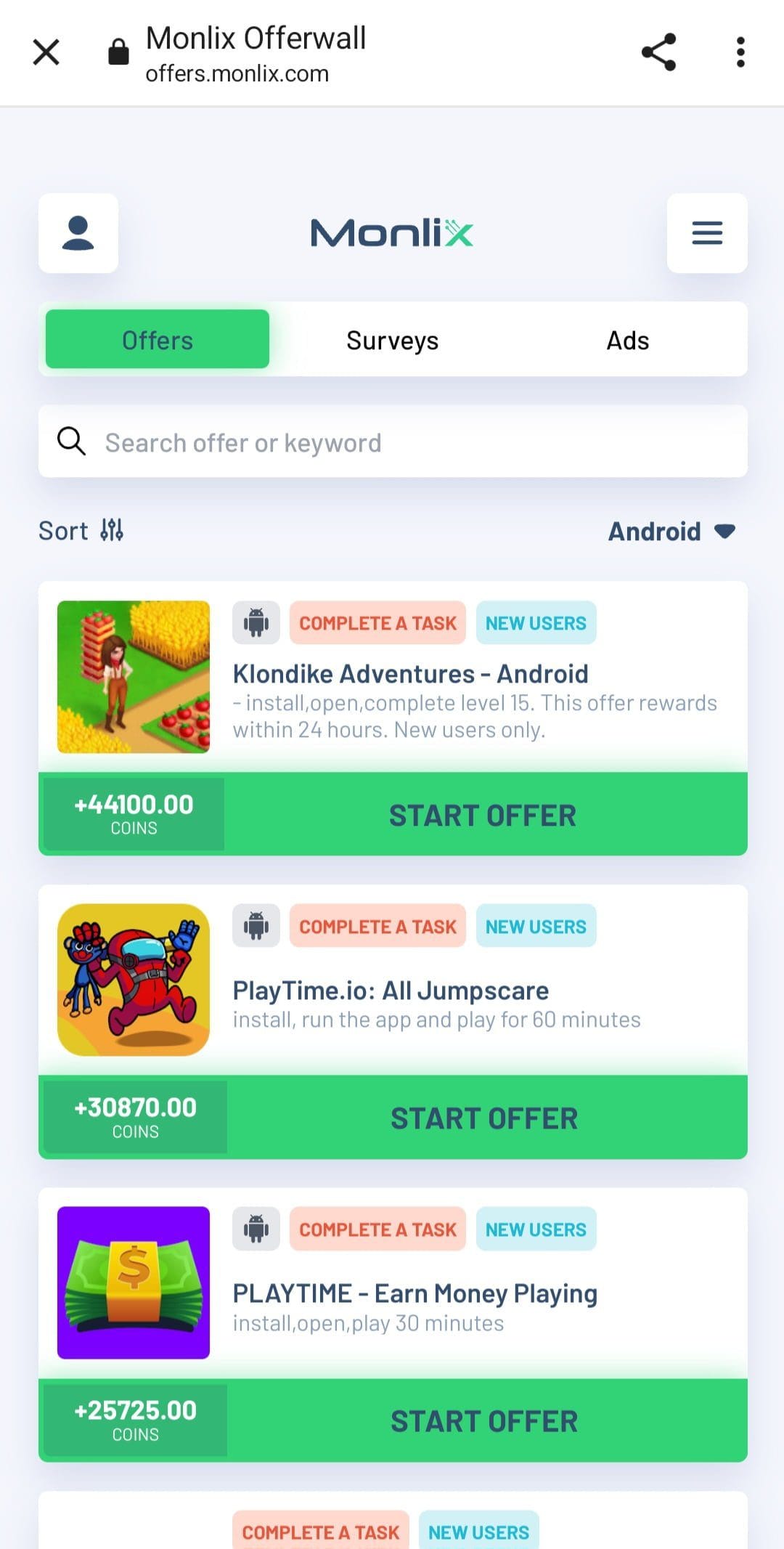The height and width of the screenshot is (1549, 784).
Task: Expand the Android platform dropdown
Action: [x=672, y=532]
